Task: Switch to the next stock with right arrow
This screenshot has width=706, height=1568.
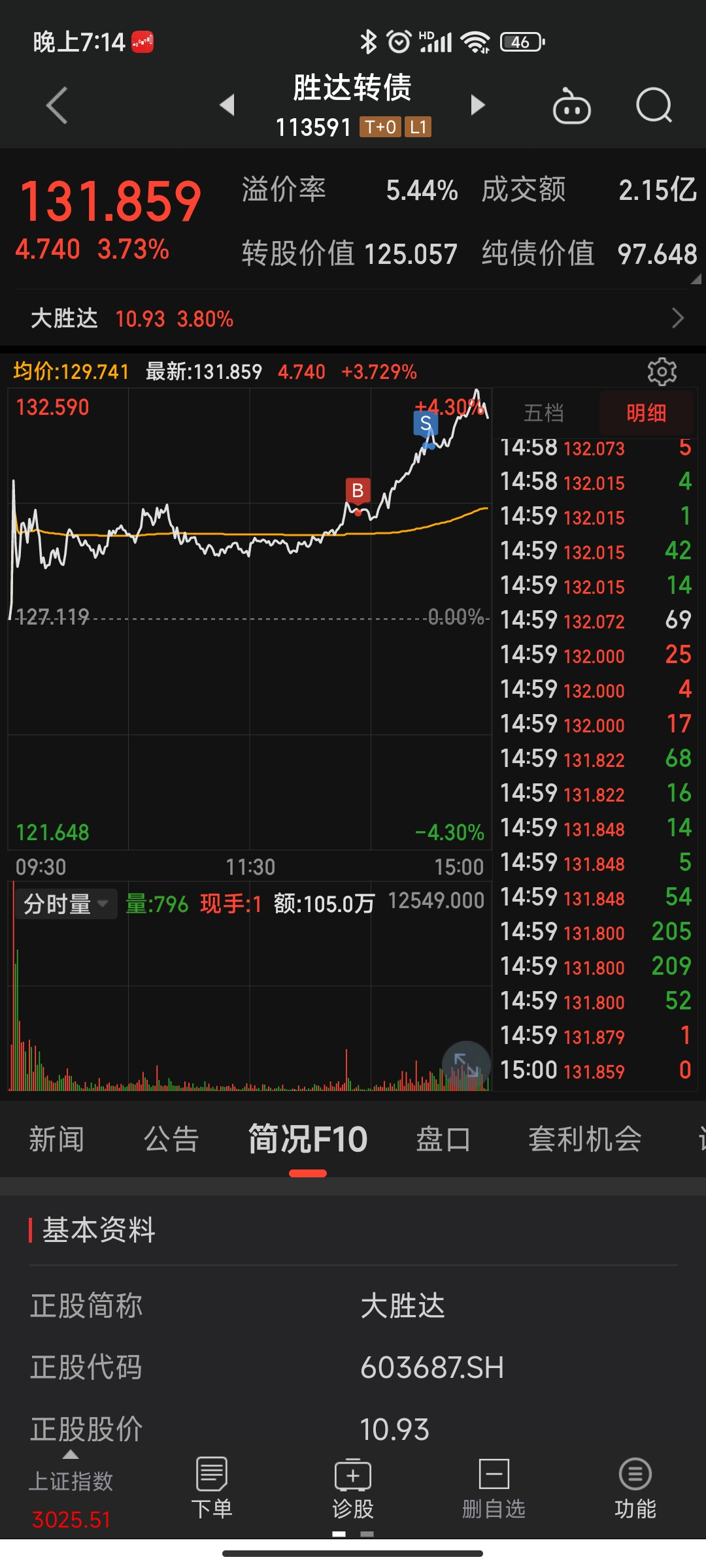Action: coord(478,105)
